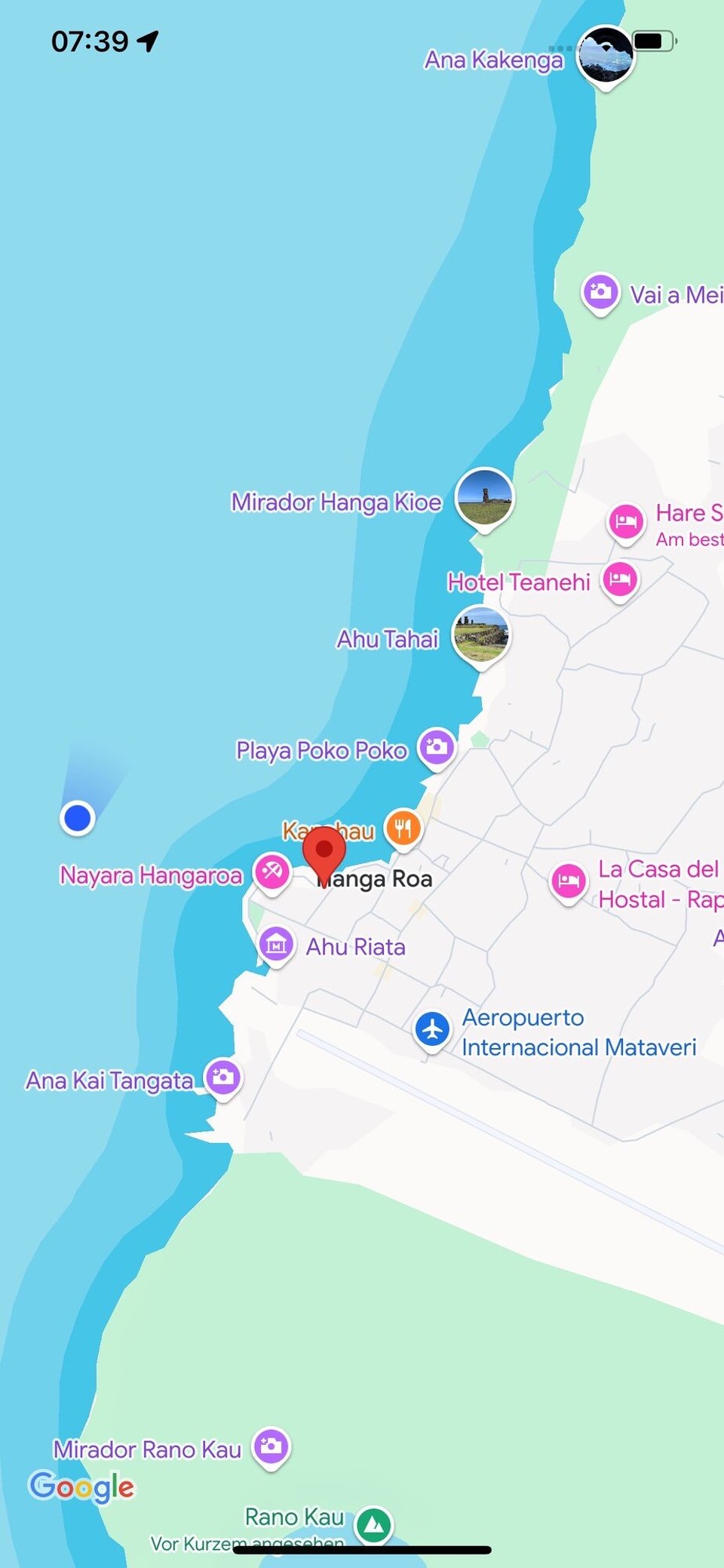Tap the Vai a Mei camera marker

(600, 291)
